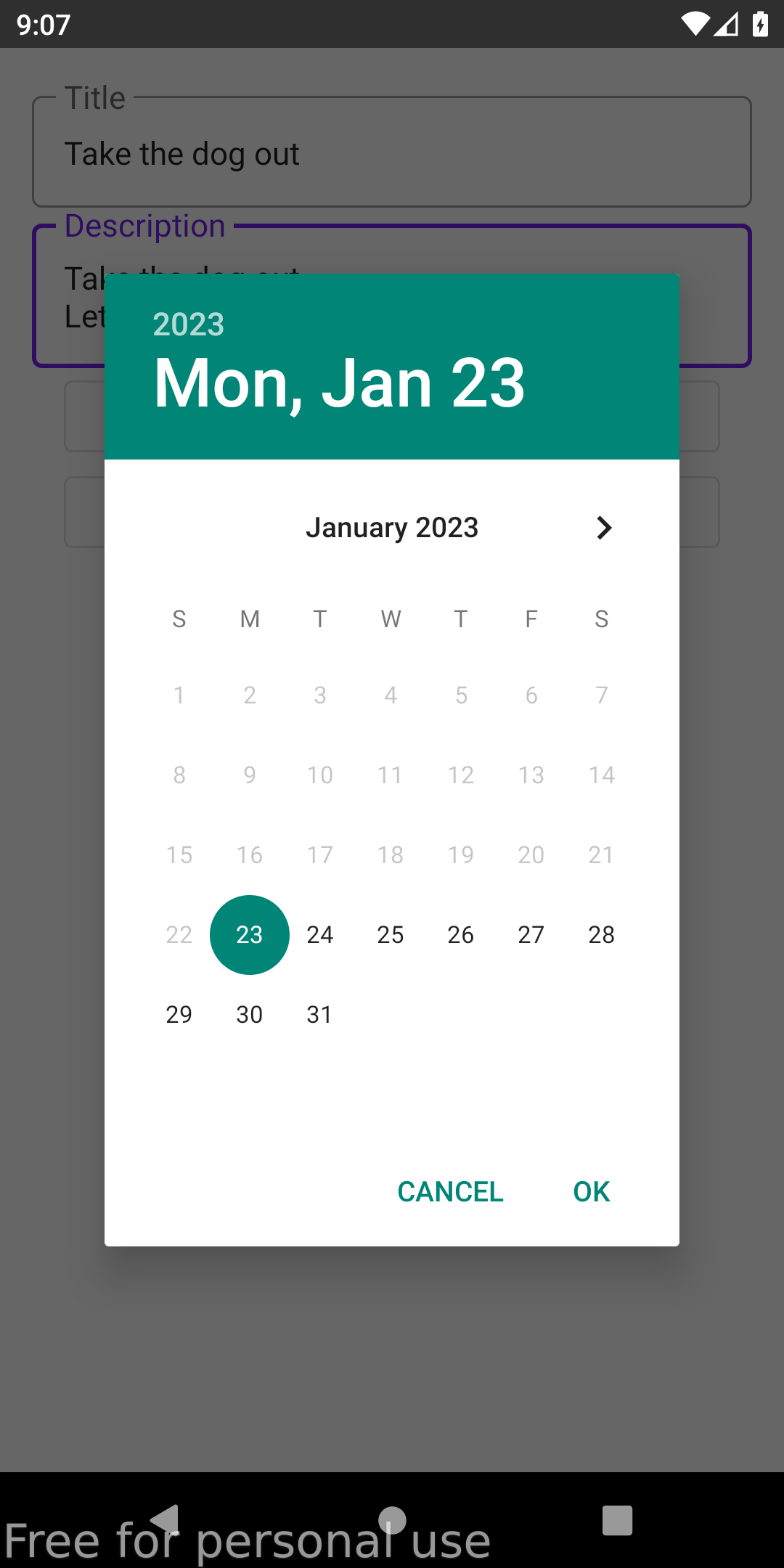Image resolution: width=784 pixels, height=1568 pixels.
Task: Select January 27
Action: (x=531, y=935)
